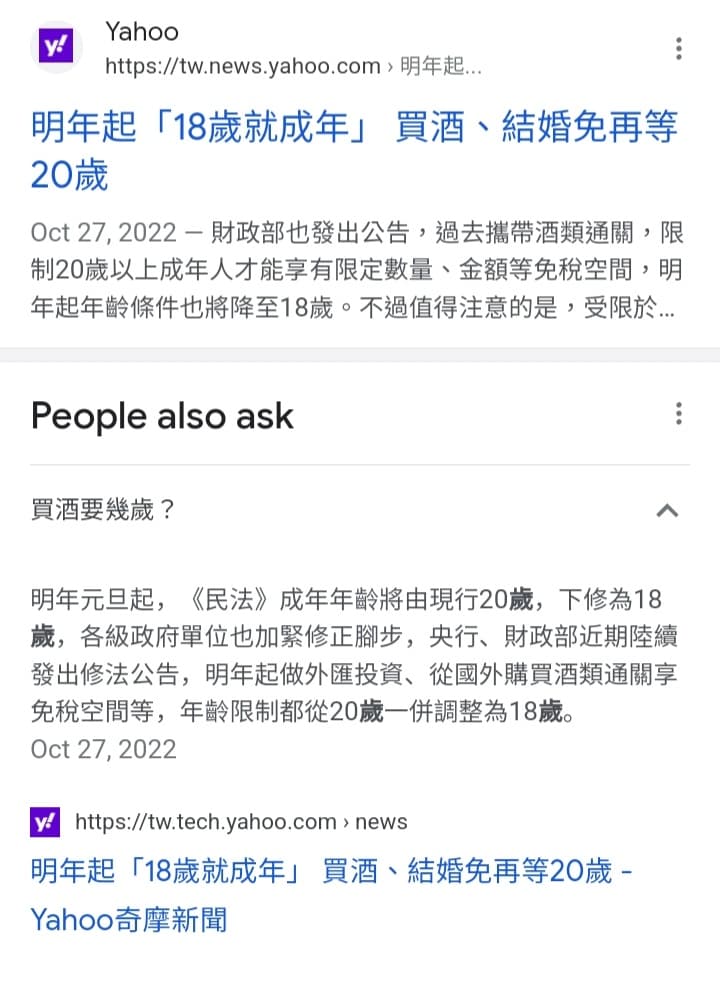Select the People also ask heading
This screenshot has height=992, width=720.
161,416
